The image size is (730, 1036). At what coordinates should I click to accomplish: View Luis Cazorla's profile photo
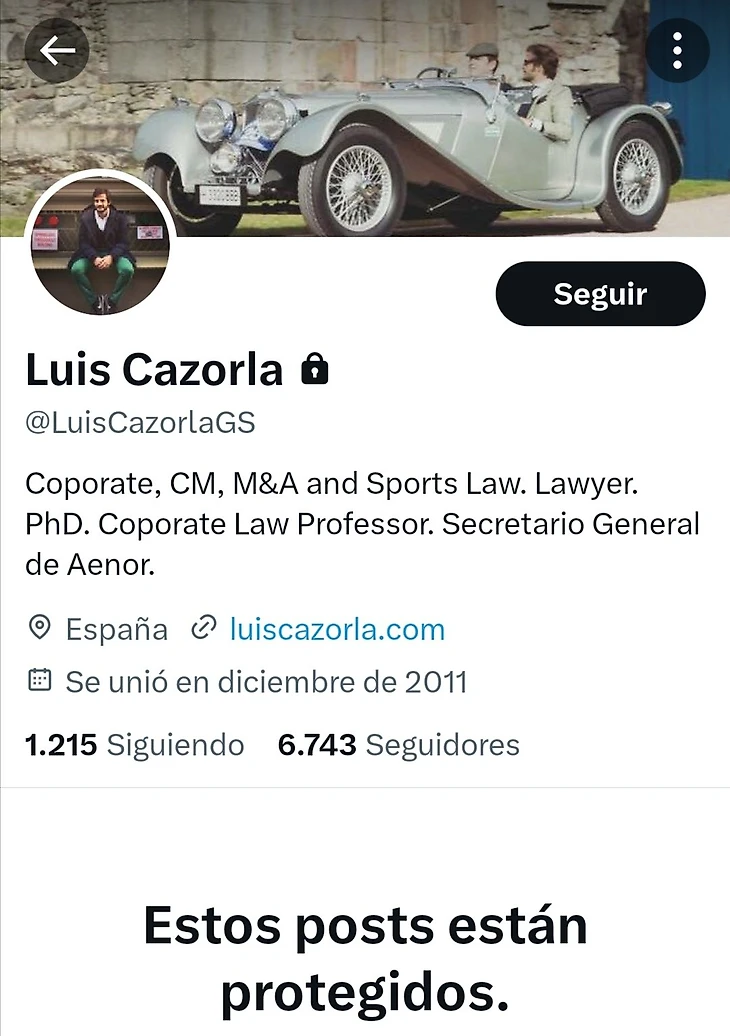click(x=101, y=247)
